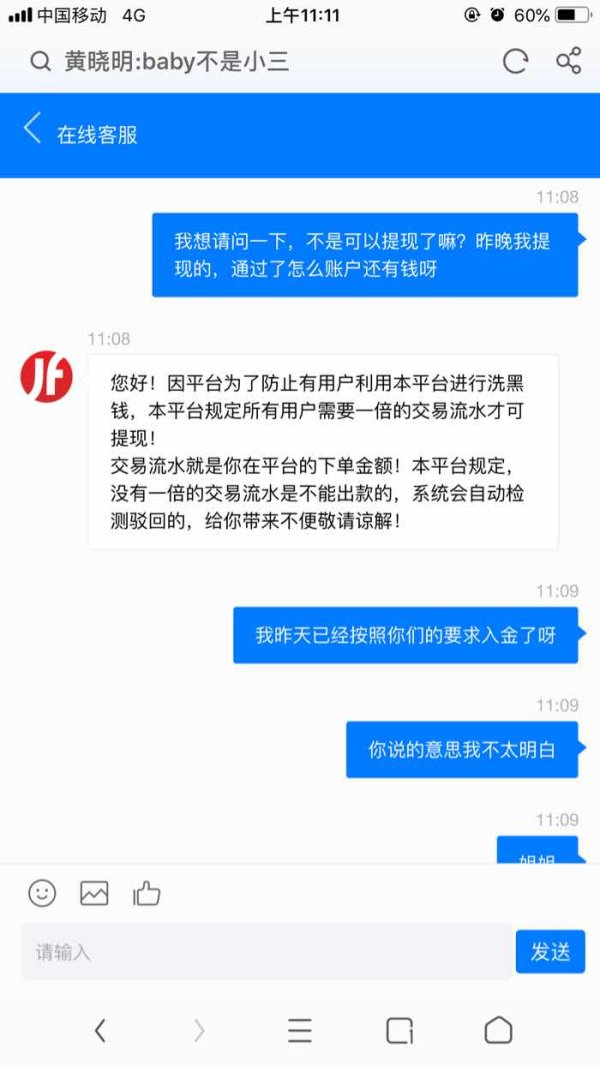Image resolution: width=600 pixels, height=1067 pixels.
Task: Go back in browser bottom bar
Action: pos(100,1030)
